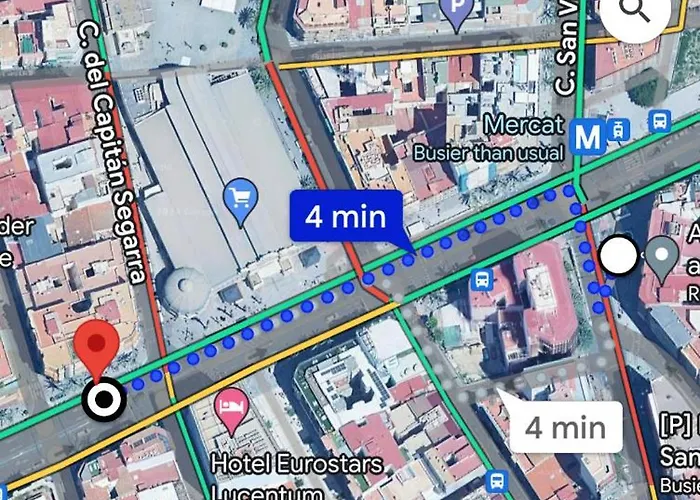The width and height of the screenshot is (700, 500).
Task: Open the bus stop marker beside the route
Action: pos(482,280)
